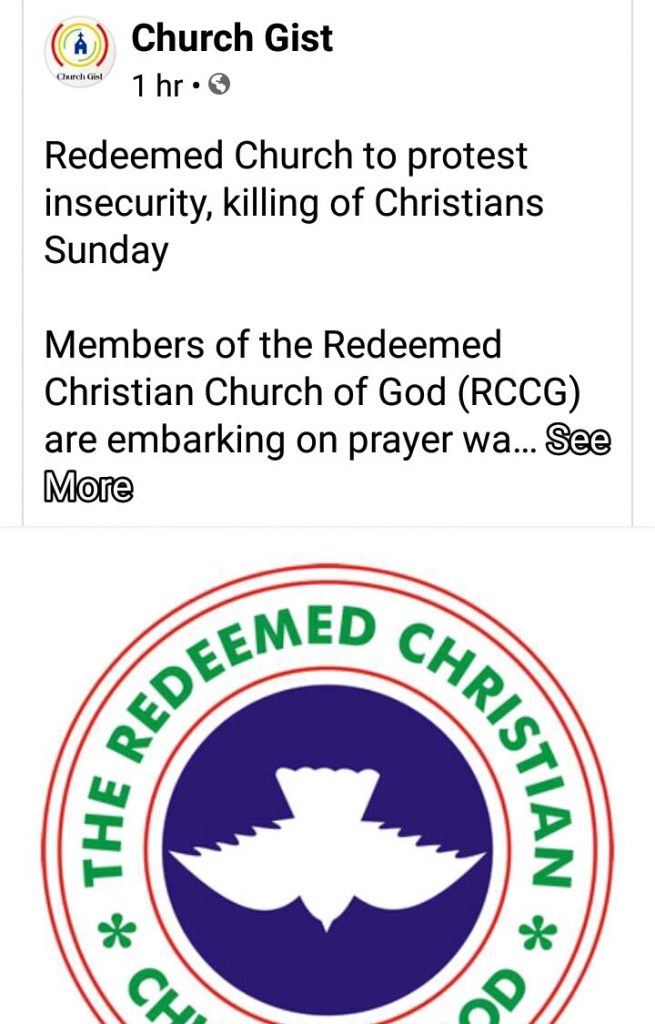This screenshot has width=655, height=1024.
Task: Open the Church Gist page name
Action: [x=232, y=38]
